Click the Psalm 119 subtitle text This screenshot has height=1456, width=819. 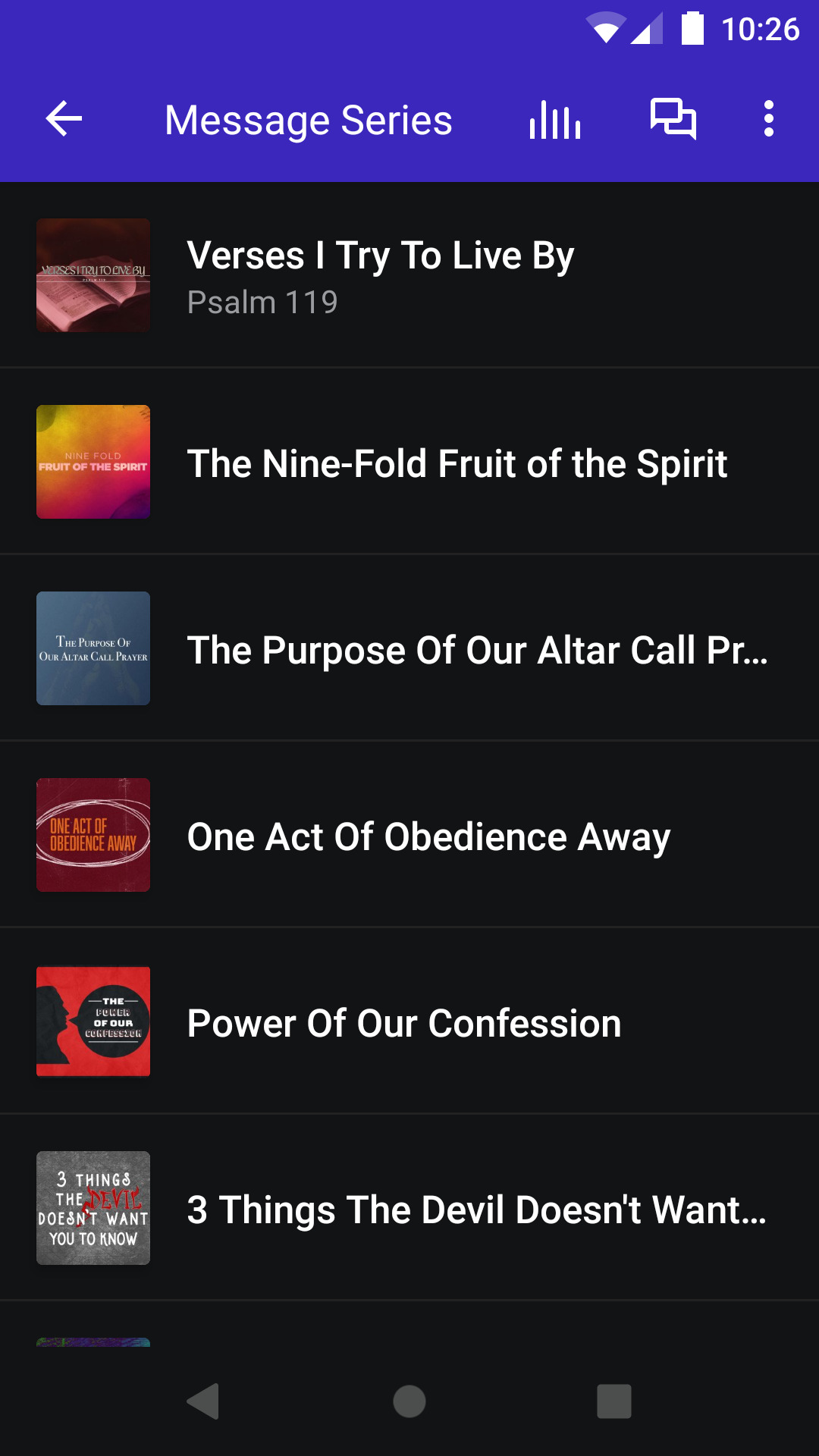pos(263,302)
